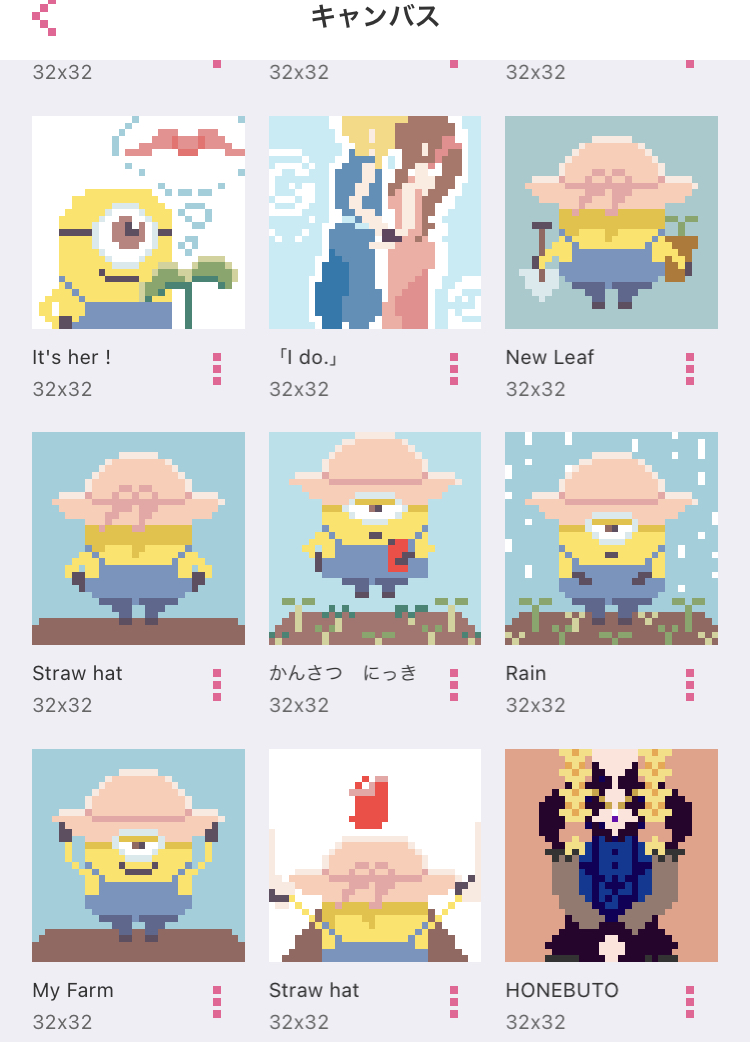Screen dimensions: 750x1042
Task: Open the 「I do.」 canvas
Action: tap(375, 222)
